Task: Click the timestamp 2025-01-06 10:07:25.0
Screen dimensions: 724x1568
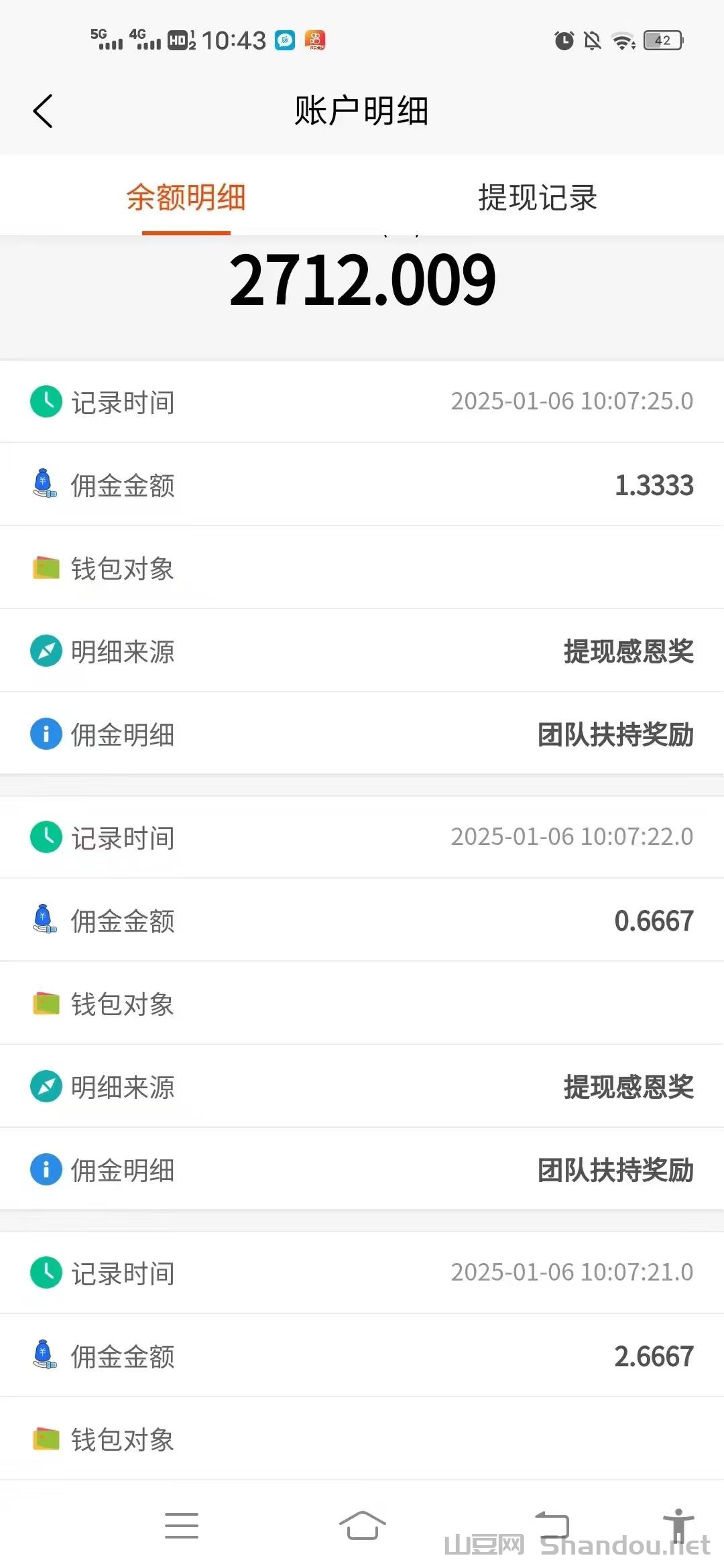Action: [572, 401]
